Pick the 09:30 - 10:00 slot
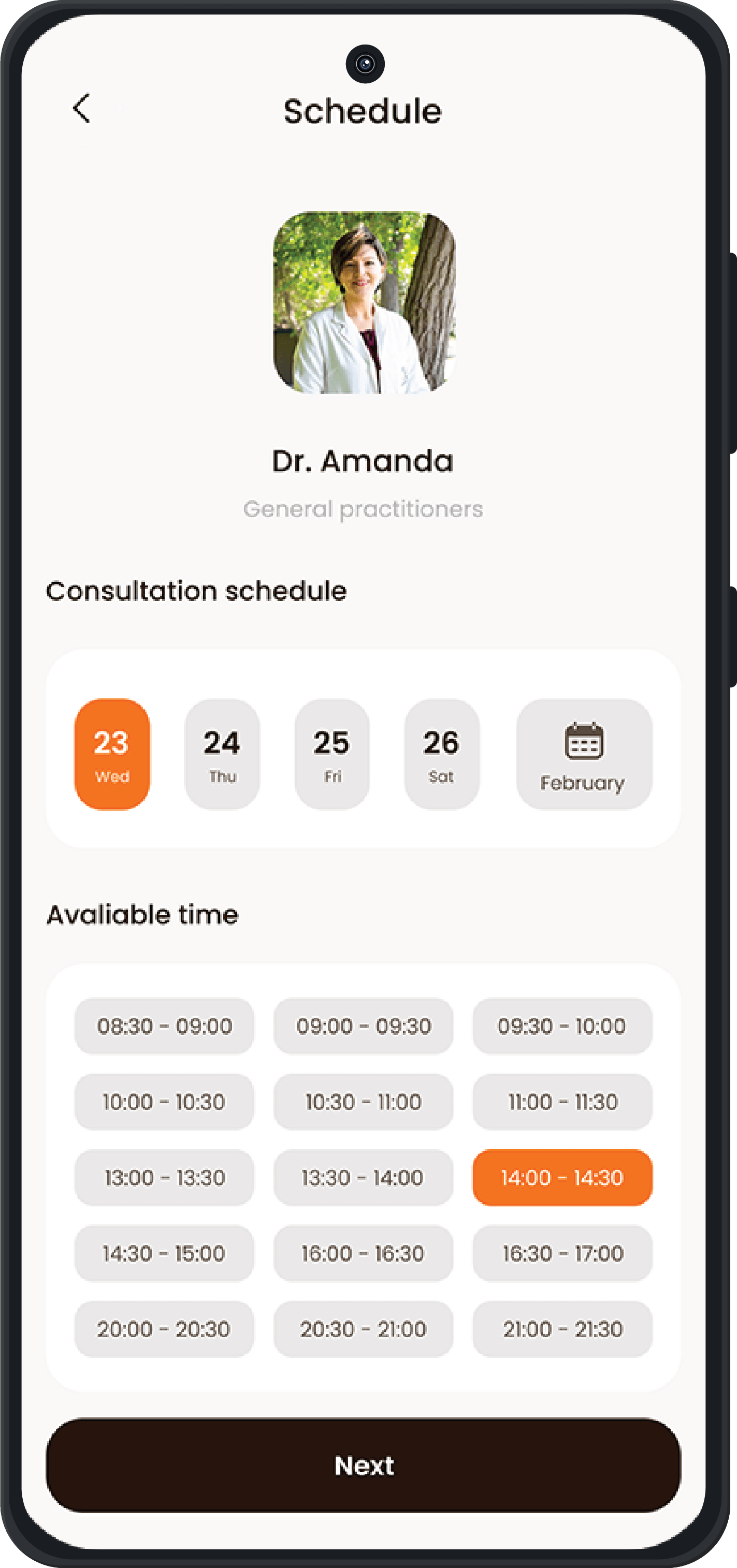The image size is (737, 1568). point(561,1025)
